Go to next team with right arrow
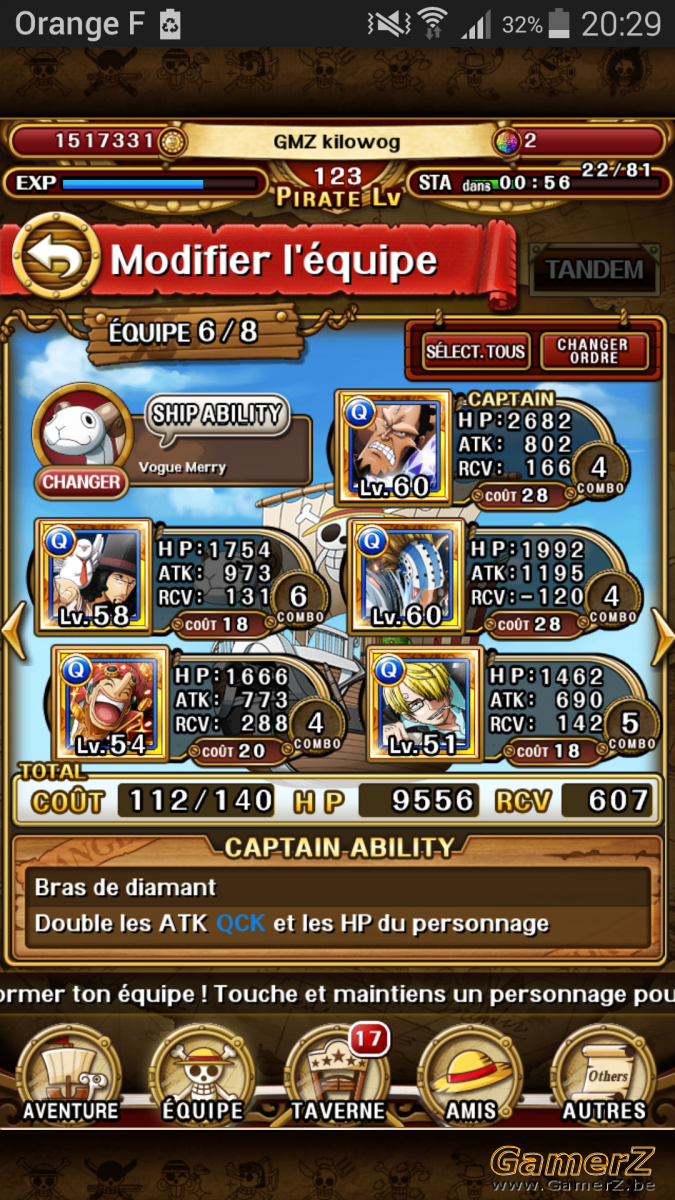675x1200 pixels. 661,636
